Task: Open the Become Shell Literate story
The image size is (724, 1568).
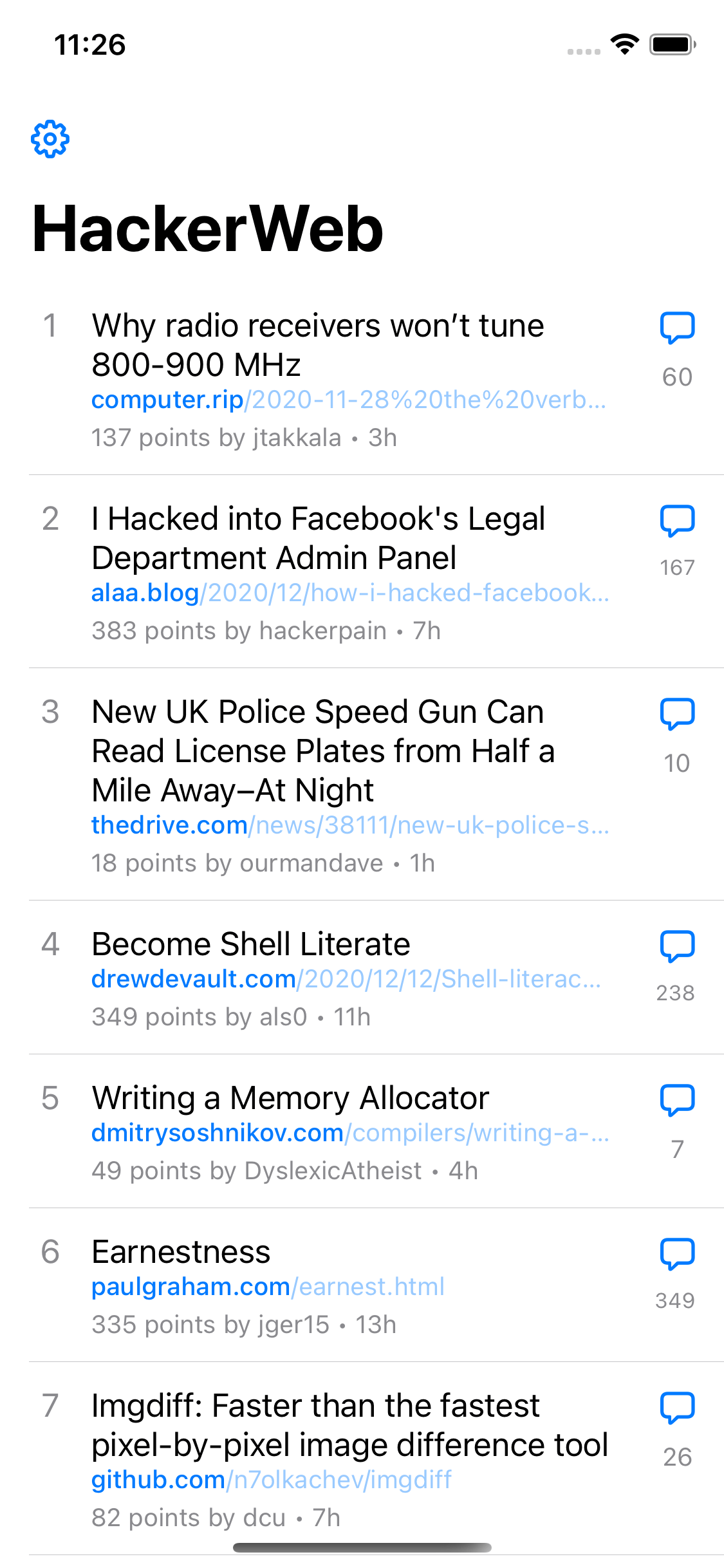Action: tap(251, 945)
